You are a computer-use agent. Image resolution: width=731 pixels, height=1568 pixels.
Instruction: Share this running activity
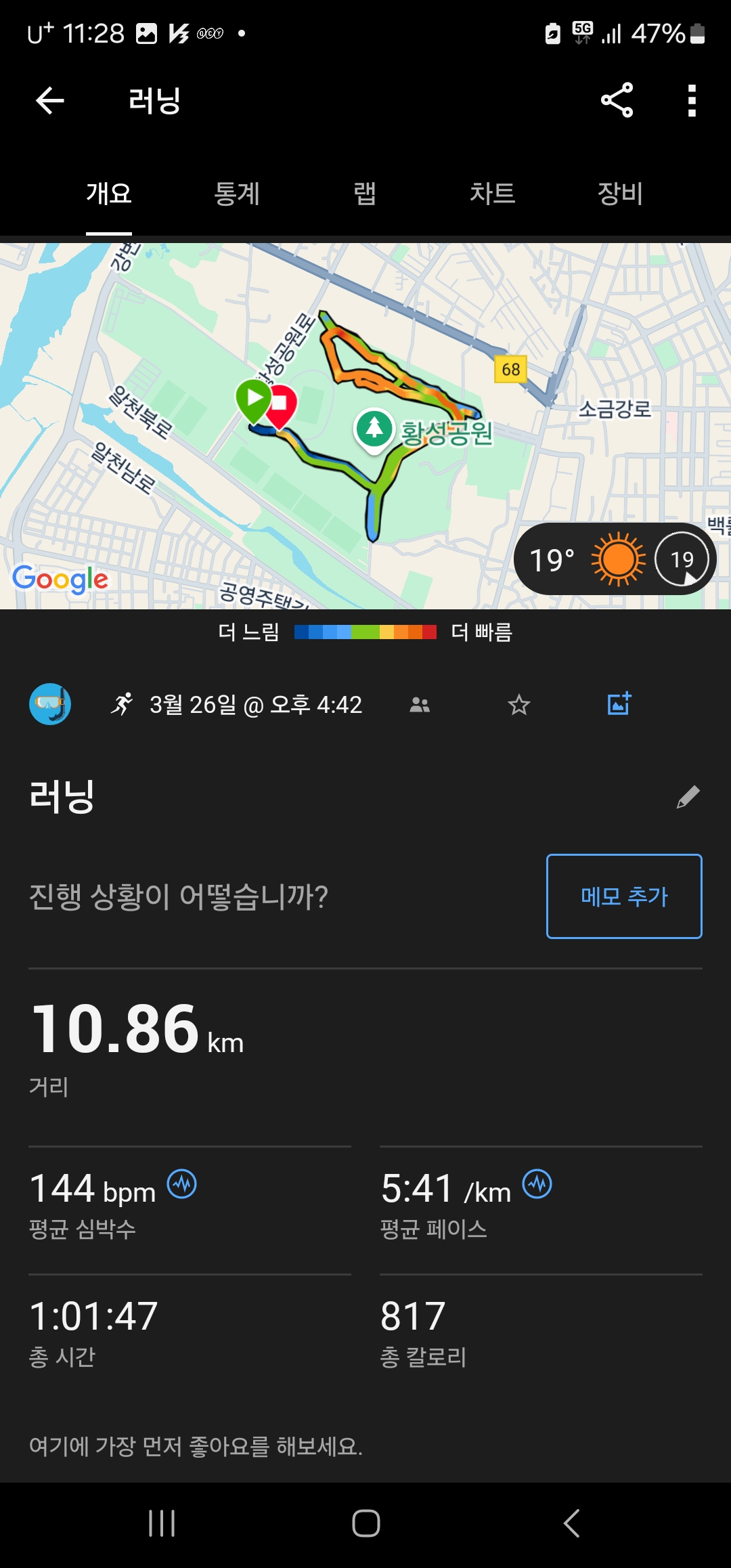(617, 101)
